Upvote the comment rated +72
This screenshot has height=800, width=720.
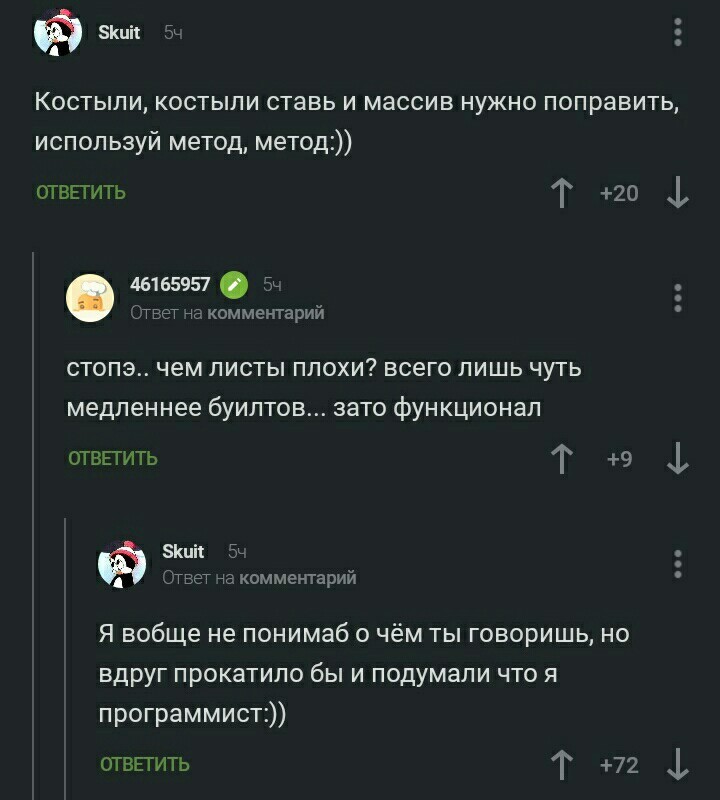point(563,765)
